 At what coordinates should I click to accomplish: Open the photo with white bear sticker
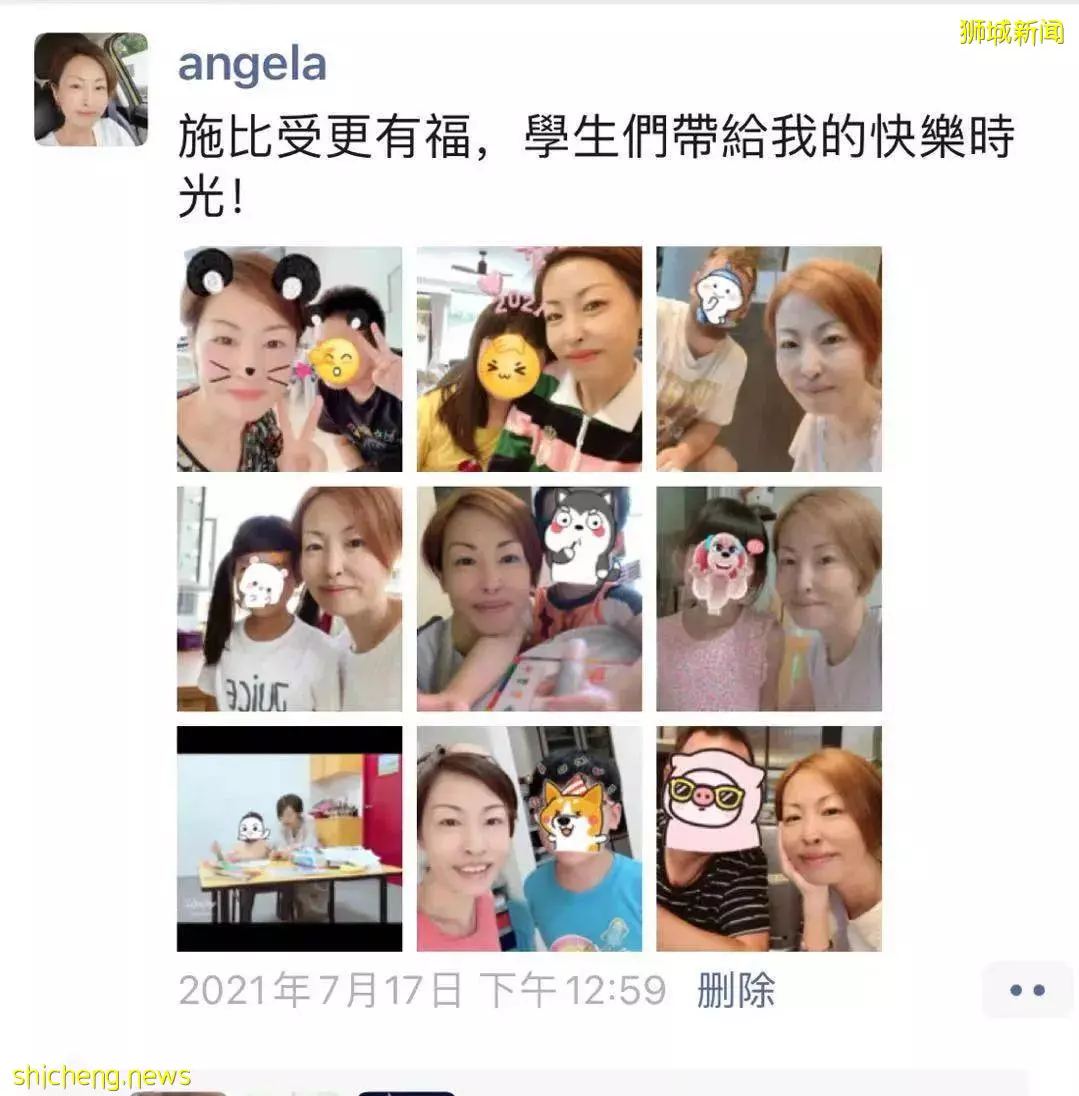tap(769, 359)
